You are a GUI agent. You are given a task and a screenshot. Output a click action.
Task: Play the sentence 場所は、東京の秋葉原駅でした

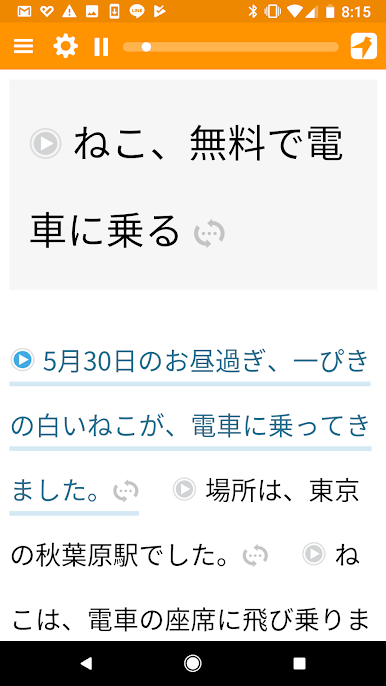tap(184, 489)
